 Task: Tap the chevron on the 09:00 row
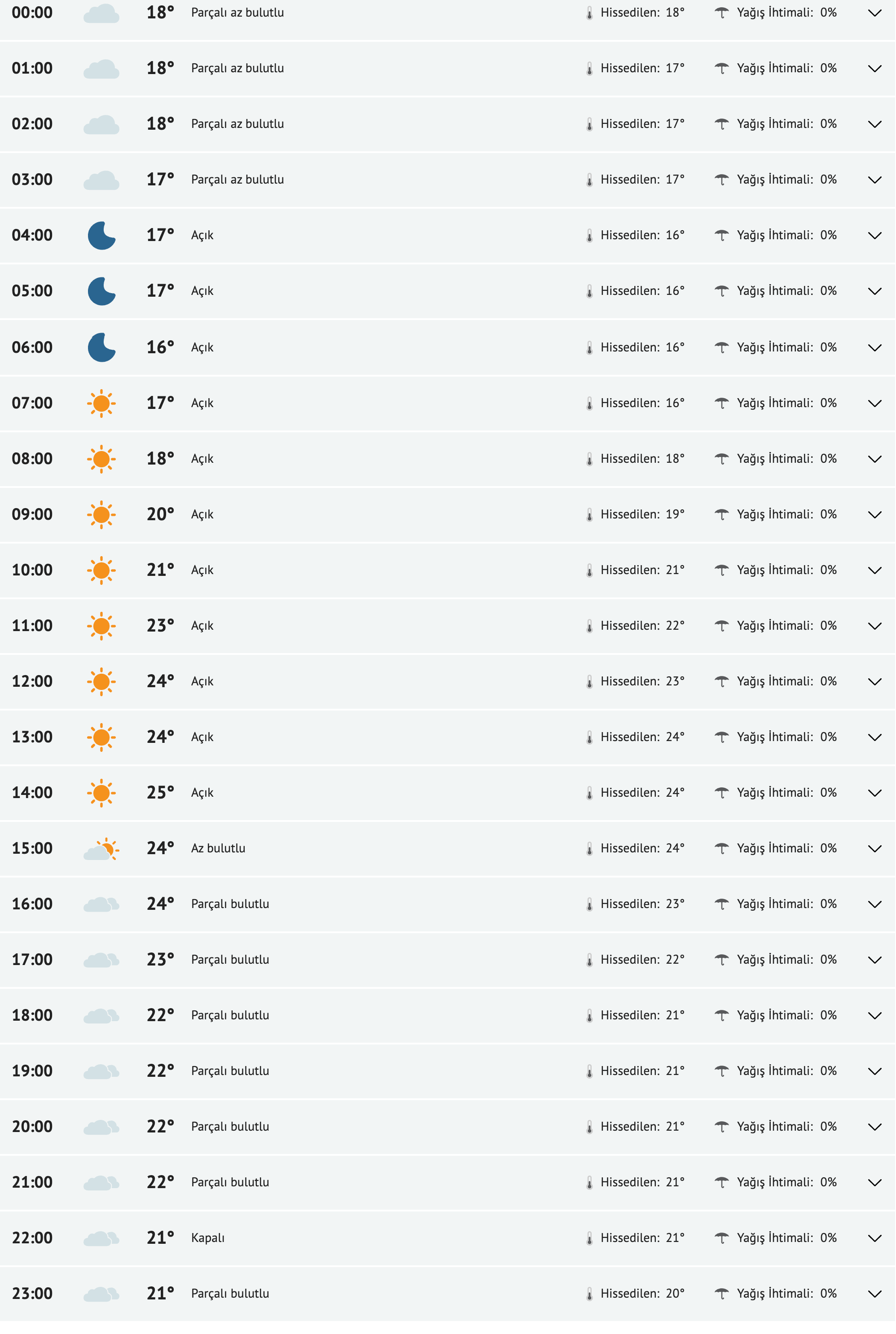click(x=874, y=515)
